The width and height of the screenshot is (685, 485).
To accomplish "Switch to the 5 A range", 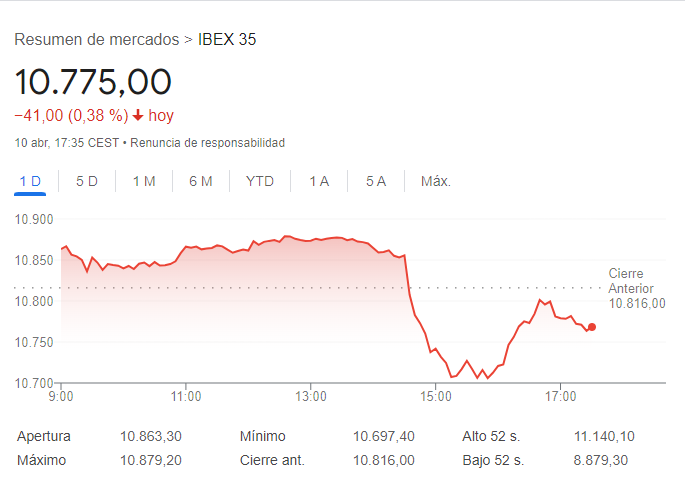I will click(376, 181).
